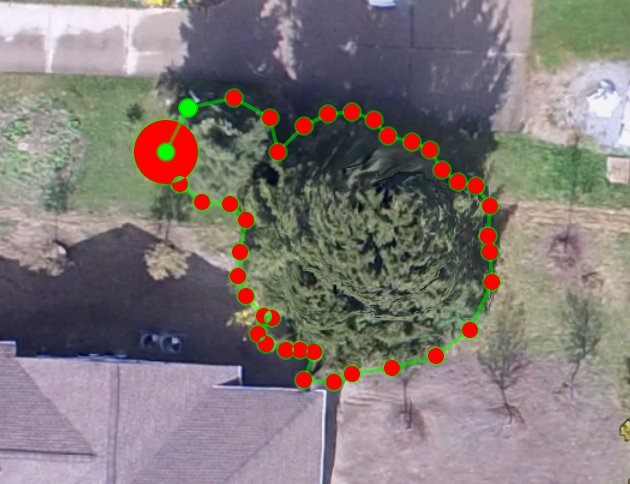
Task: Select the large red highlighted vertex handle
Action: coord(166,152)
